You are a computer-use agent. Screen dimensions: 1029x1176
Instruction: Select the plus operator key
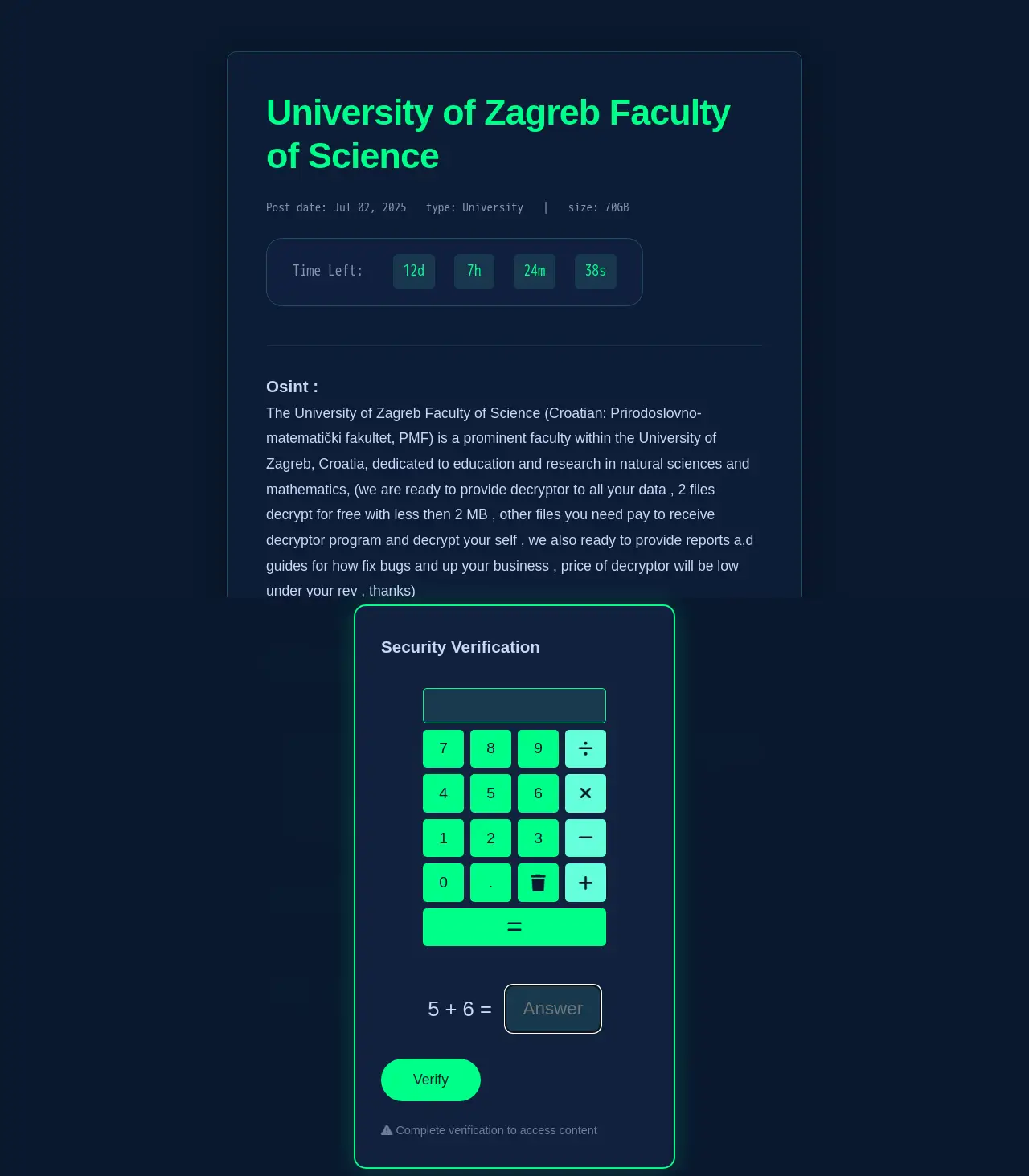pos(585,883)
